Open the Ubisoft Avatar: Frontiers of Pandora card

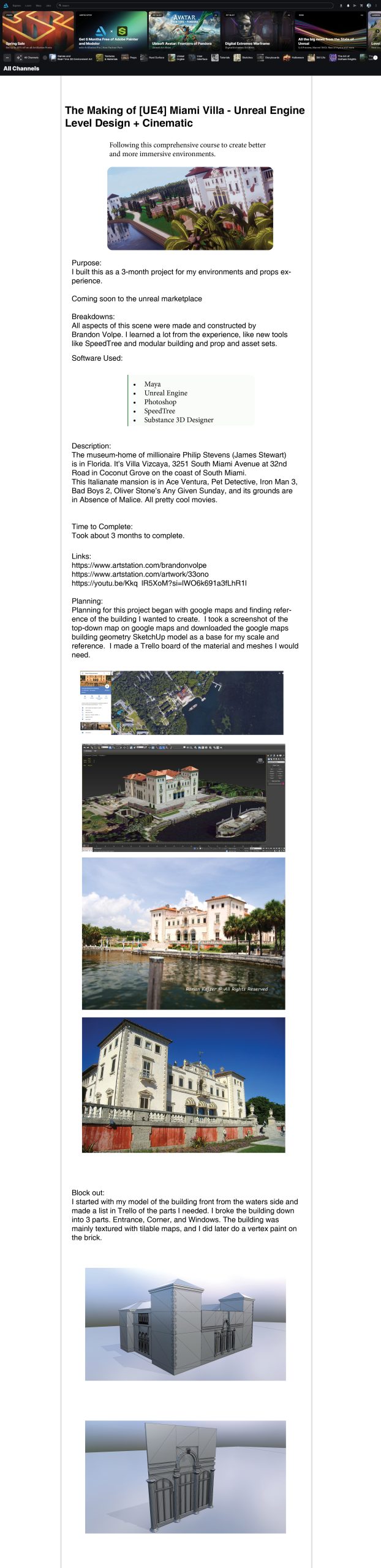point(184,31)
